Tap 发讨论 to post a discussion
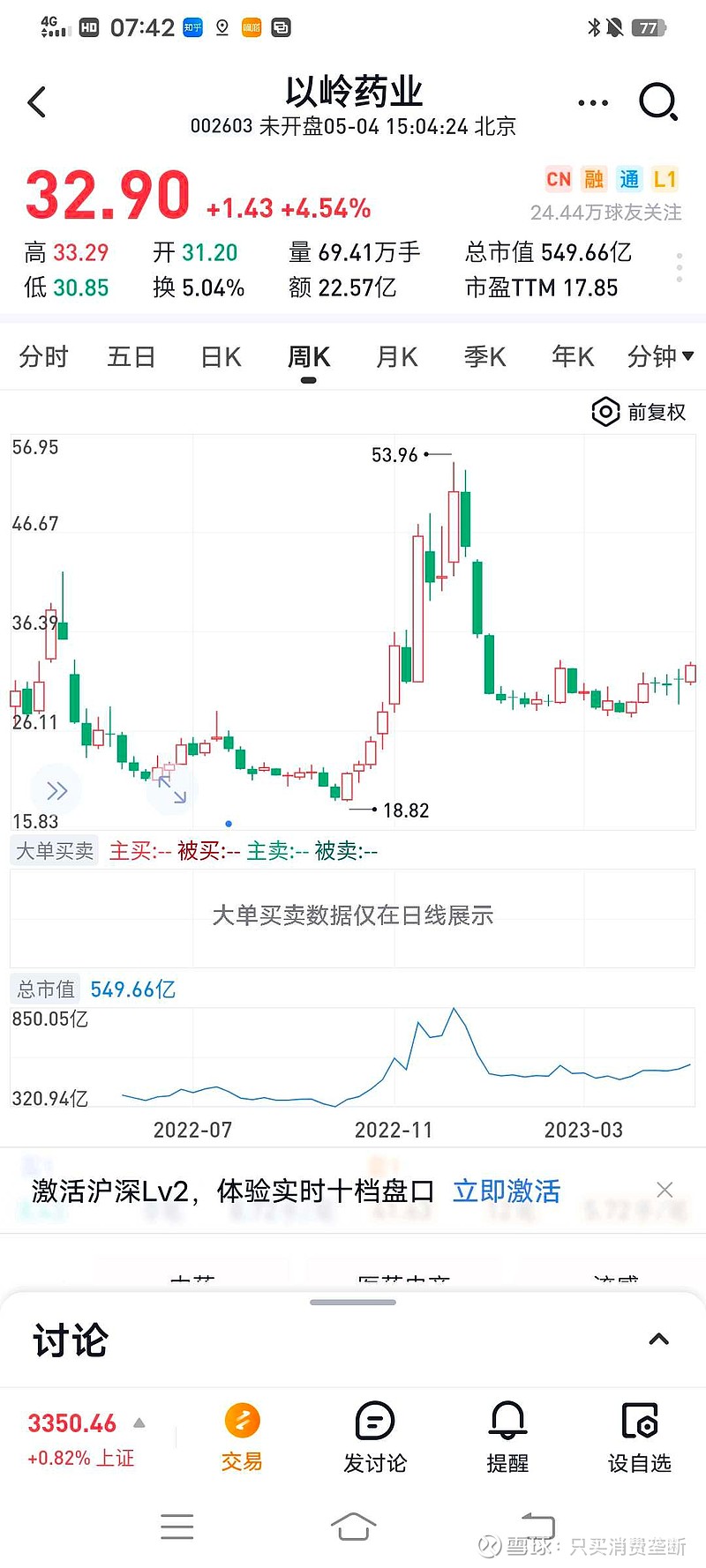Image resolution: width=706 pixels, height=1568 pixels. pos(375,1437)
